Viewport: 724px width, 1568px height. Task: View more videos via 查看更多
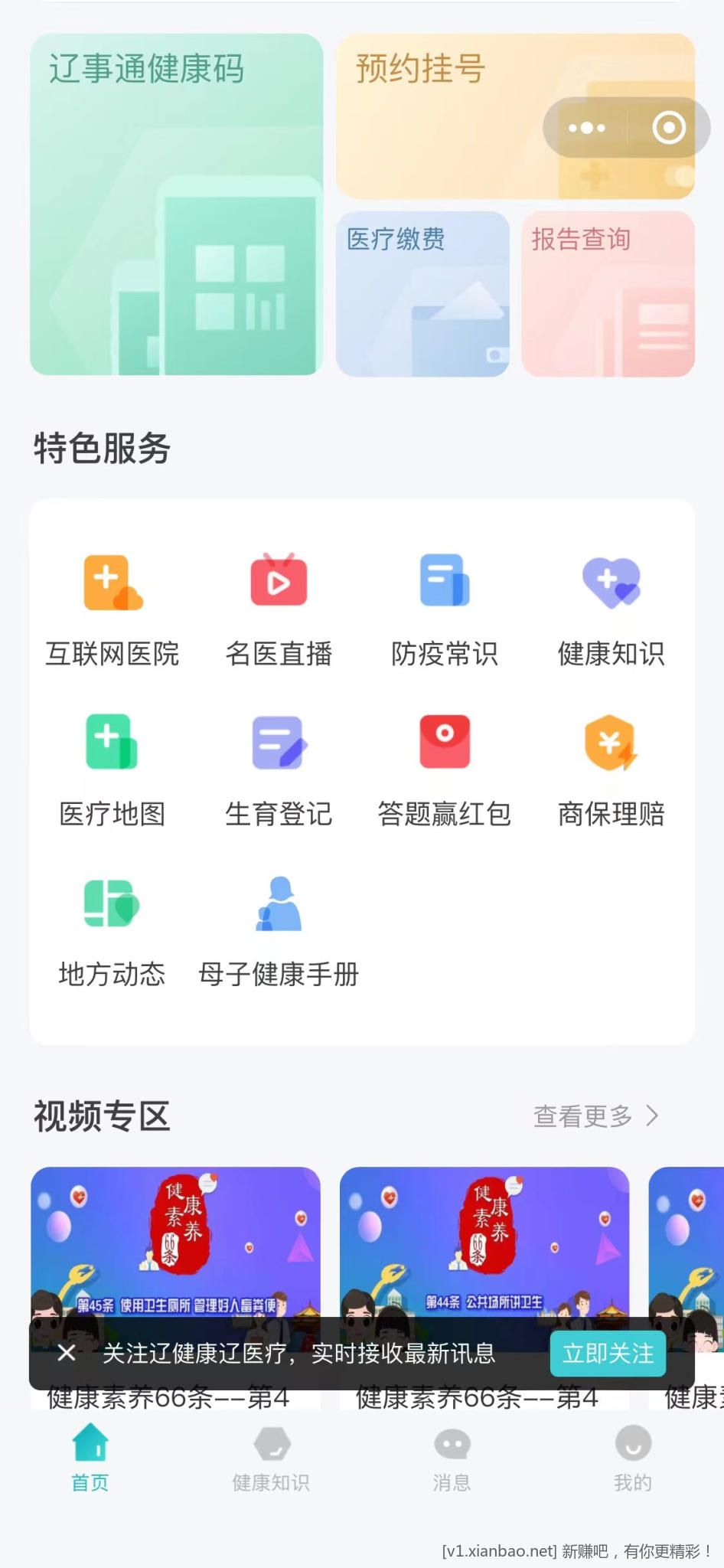(595, 1116)
